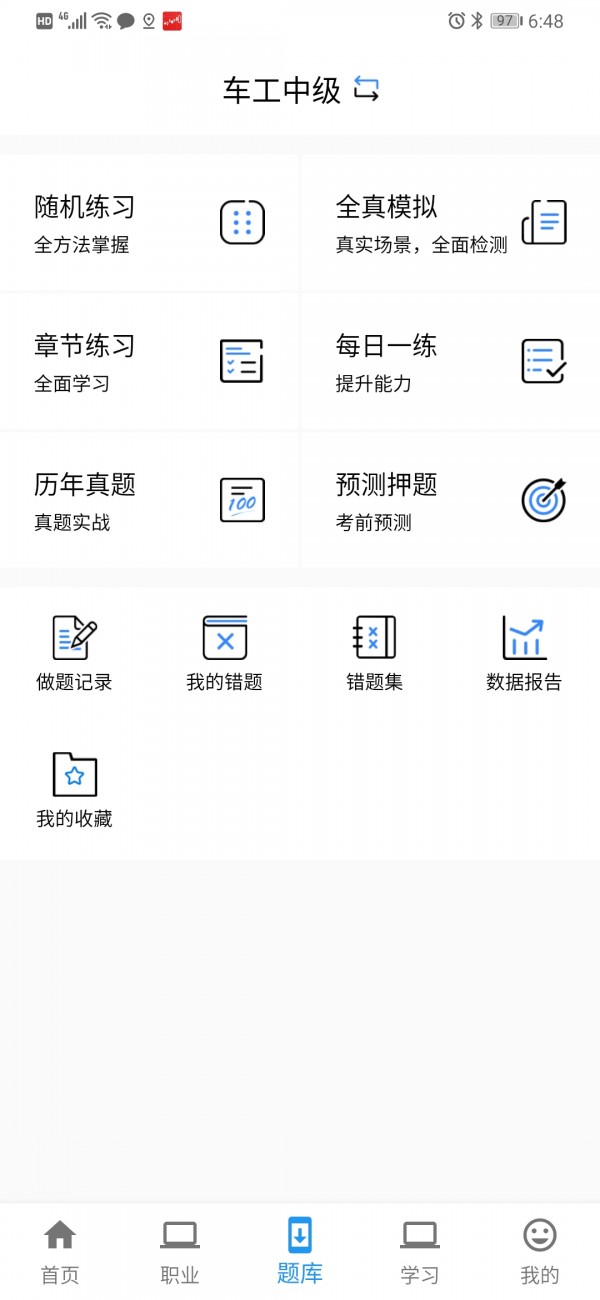Switch to the 首页 home tab

click(60, 1251)
